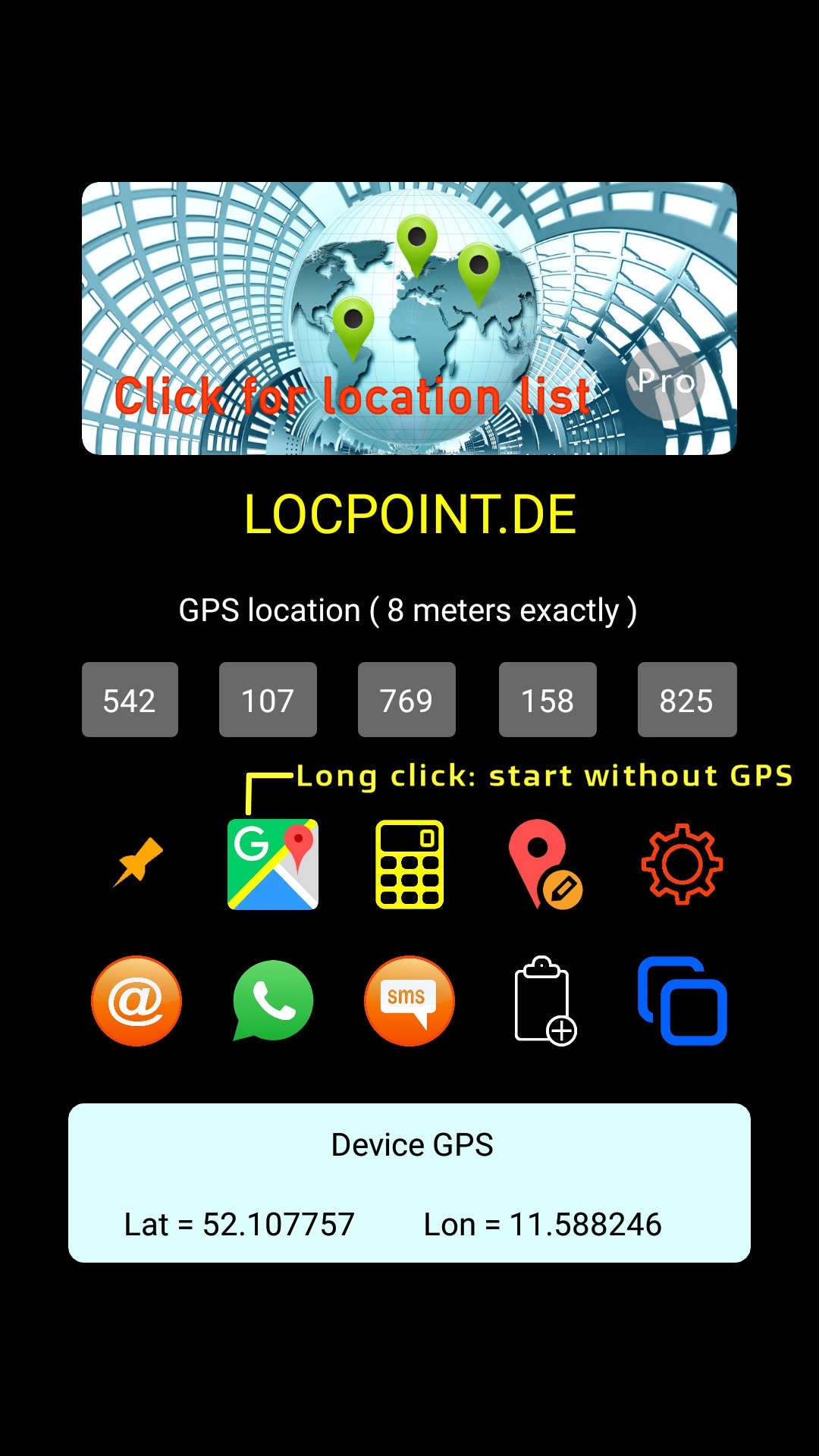This screenshot has height=1456, width=819.
Task: Select the 158 code box
Action: click(548, 699)
